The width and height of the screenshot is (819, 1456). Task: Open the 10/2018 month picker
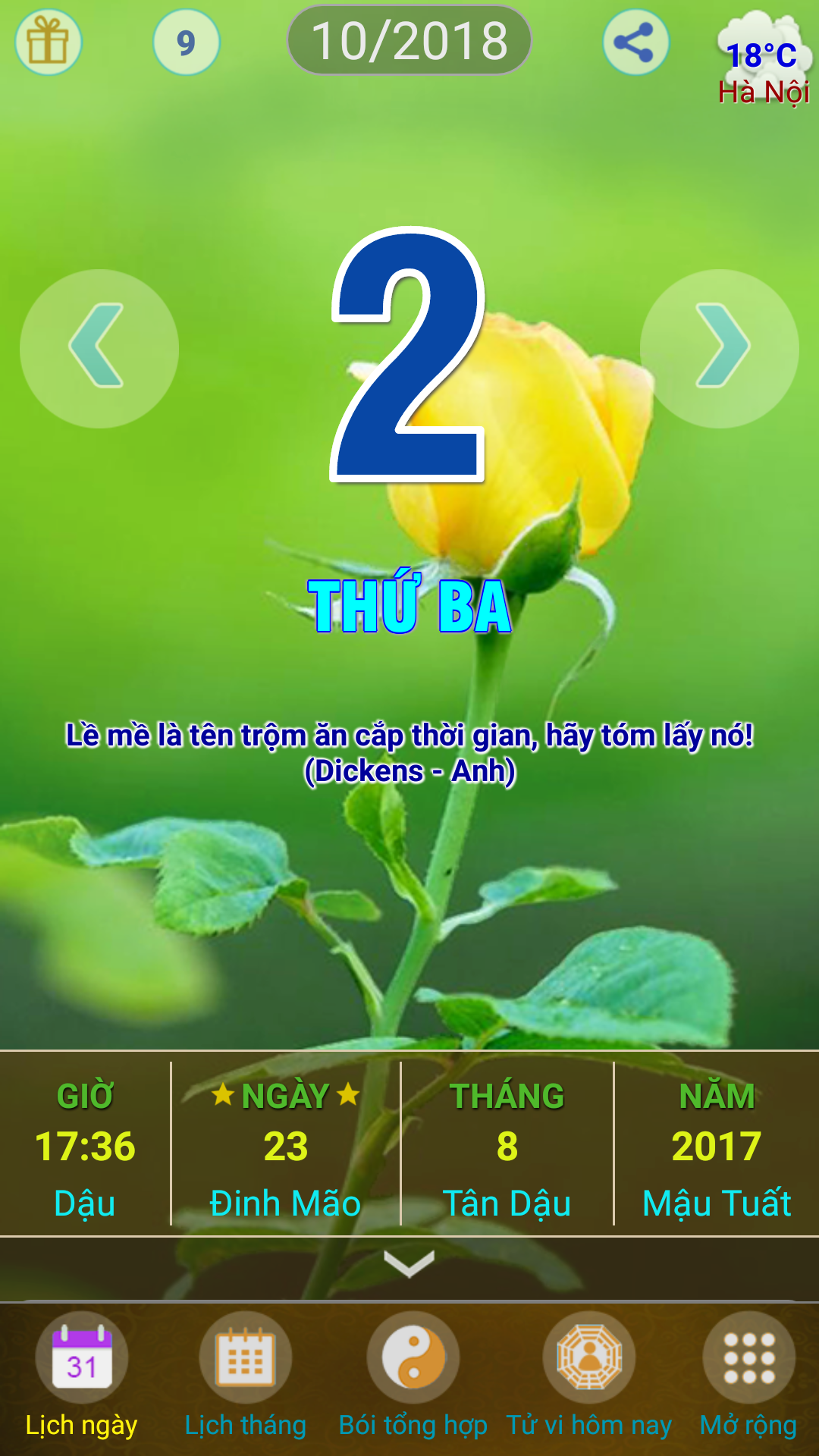pyautogui.click(x=409, y=41)
